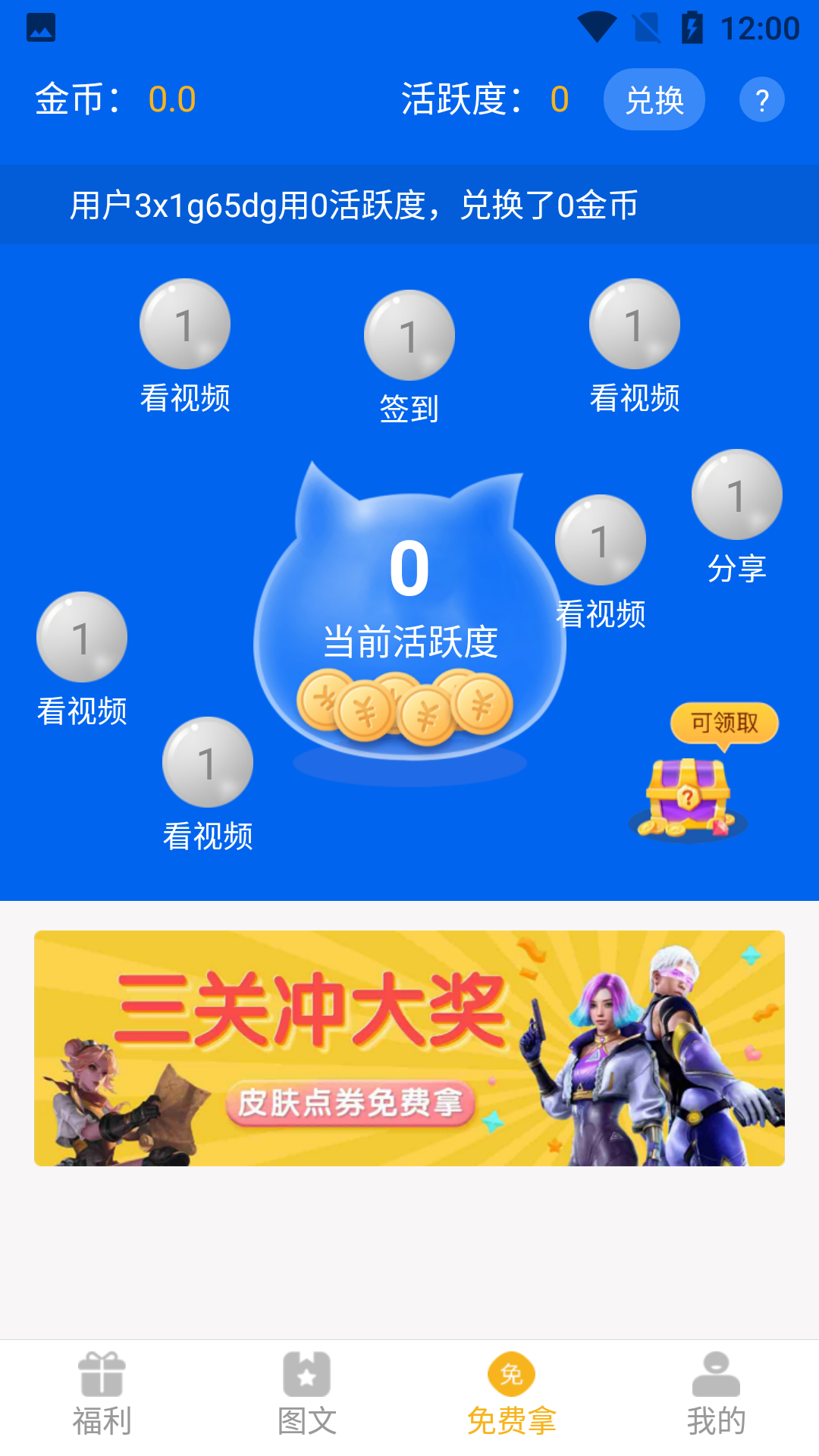Tap the 兑换 exchange button
This screenshot has height=1456, width=819.
click(x=654, y=99)
